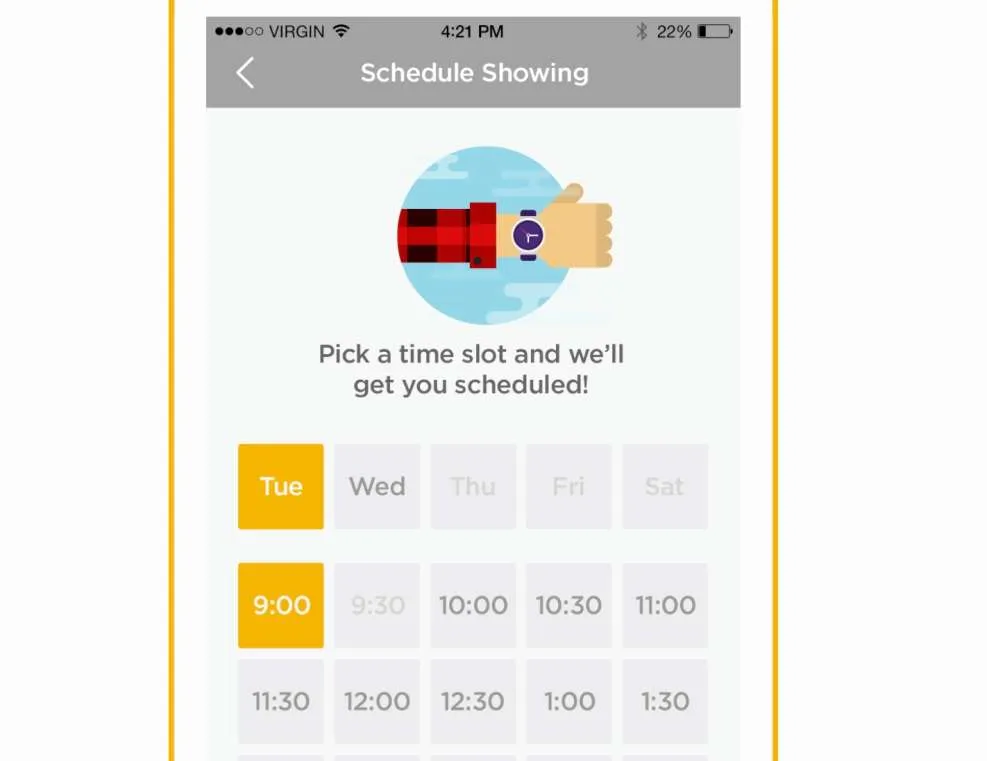Select the 10:00 time slot

pyautogui.click(x=473, y=605)
